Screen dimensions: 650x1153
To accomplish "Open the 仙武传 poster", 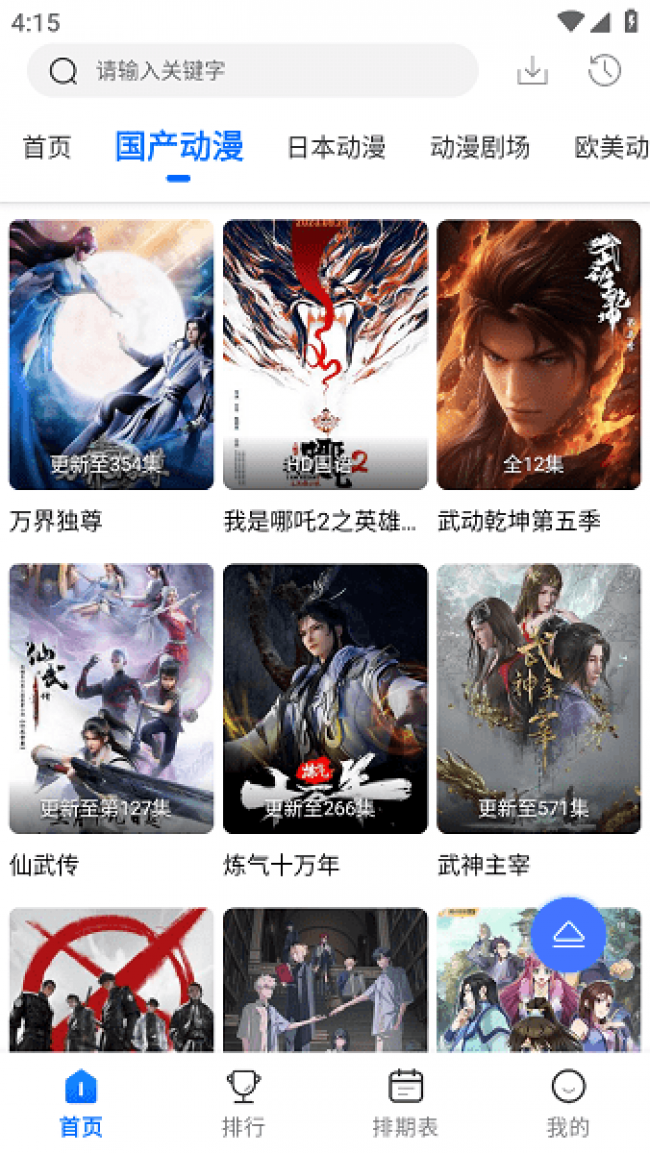I will tap(111, 699).
